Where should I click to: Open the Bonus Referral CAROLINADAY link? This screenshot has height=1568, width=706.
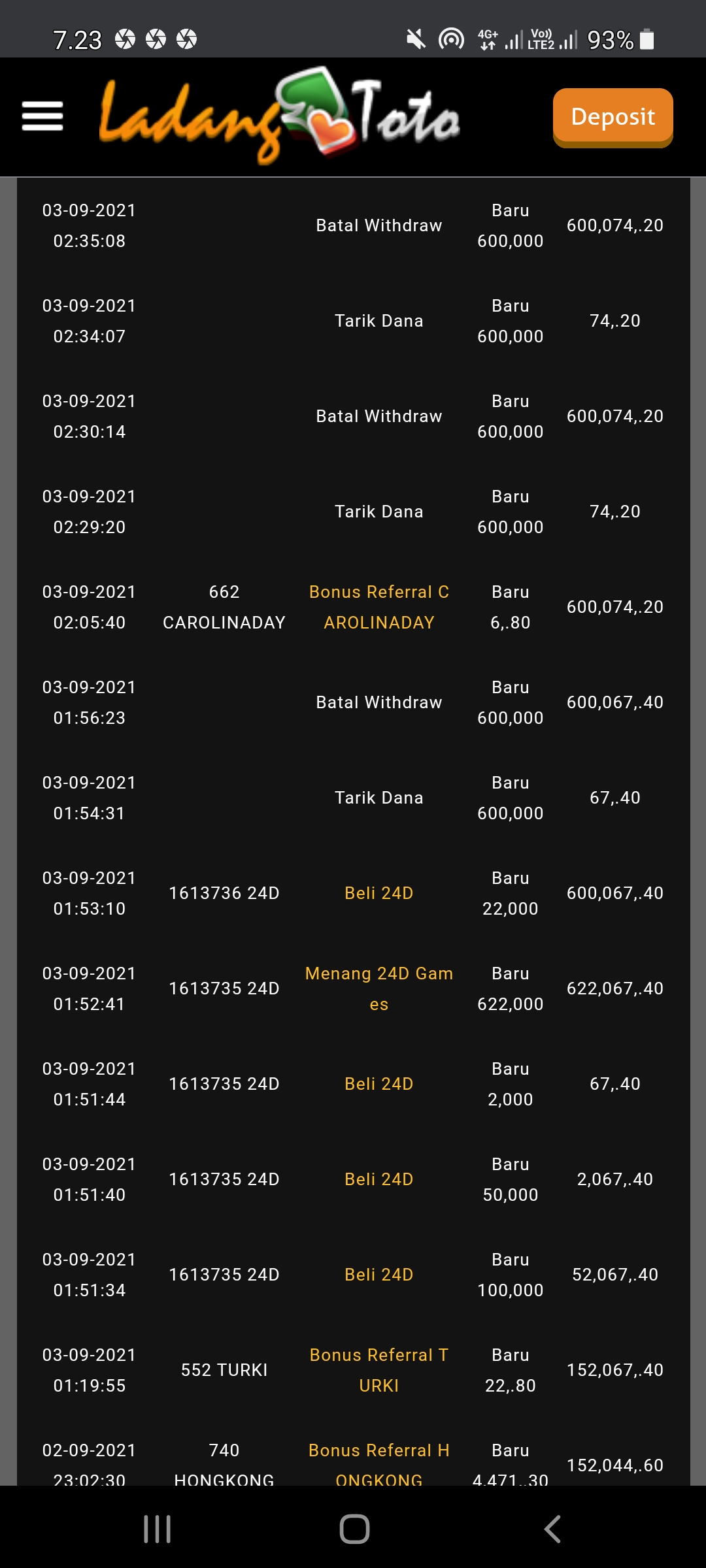pyautogui.click(x=378, y=607)
